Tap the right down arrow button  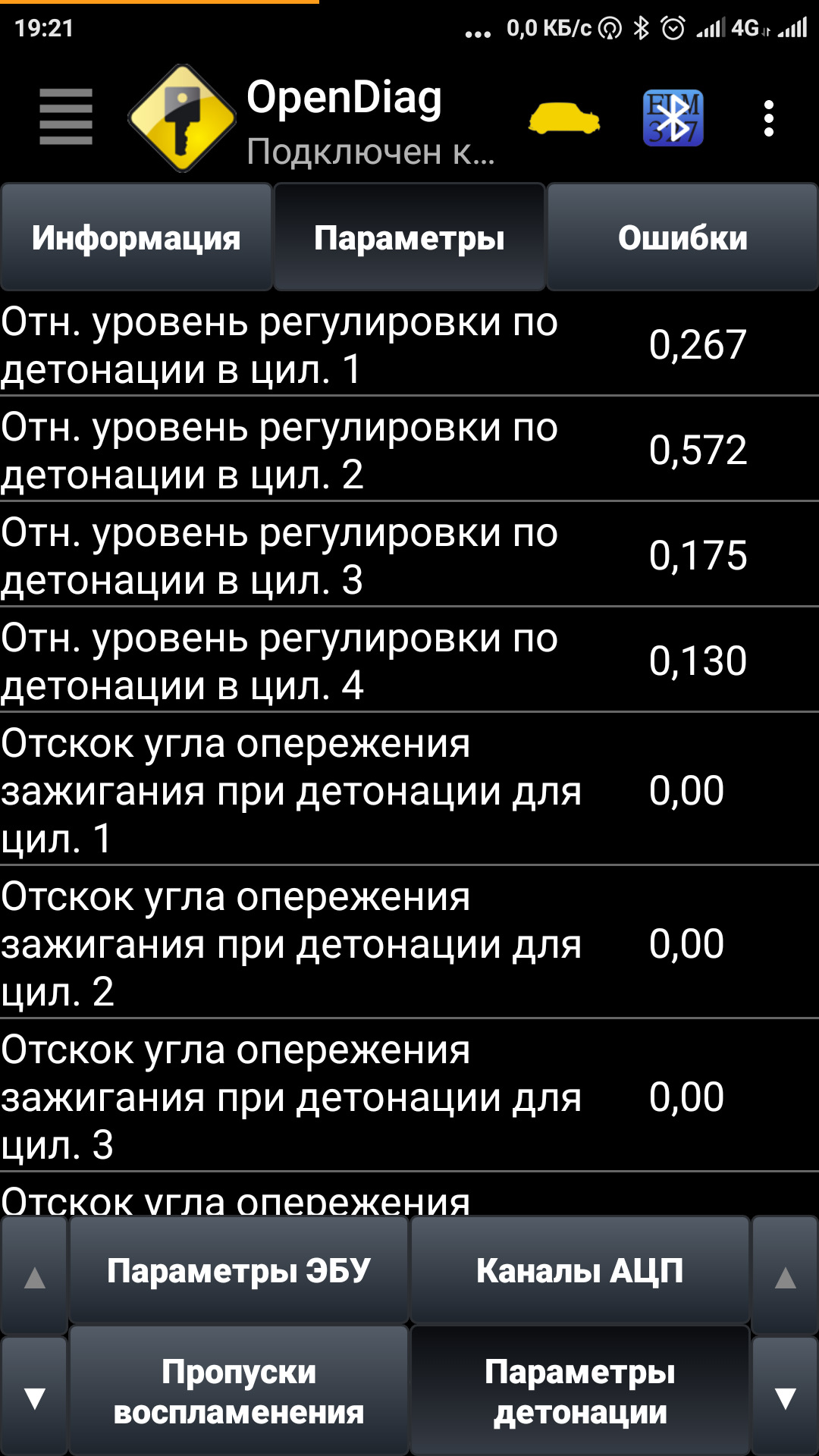point(785,1397)
